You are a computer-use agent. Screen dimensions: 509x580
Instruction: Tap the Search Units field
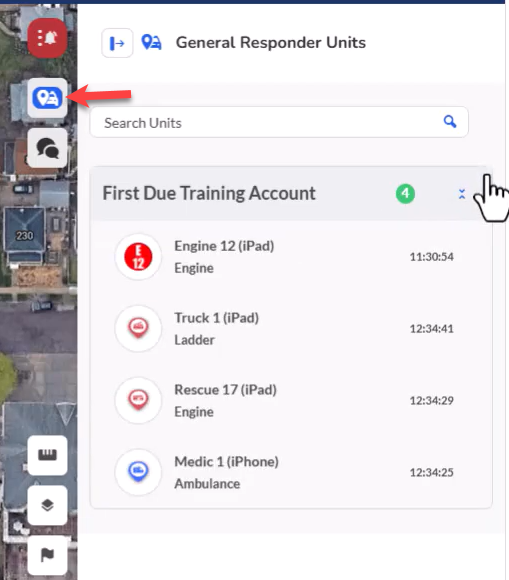coord(279,122)
